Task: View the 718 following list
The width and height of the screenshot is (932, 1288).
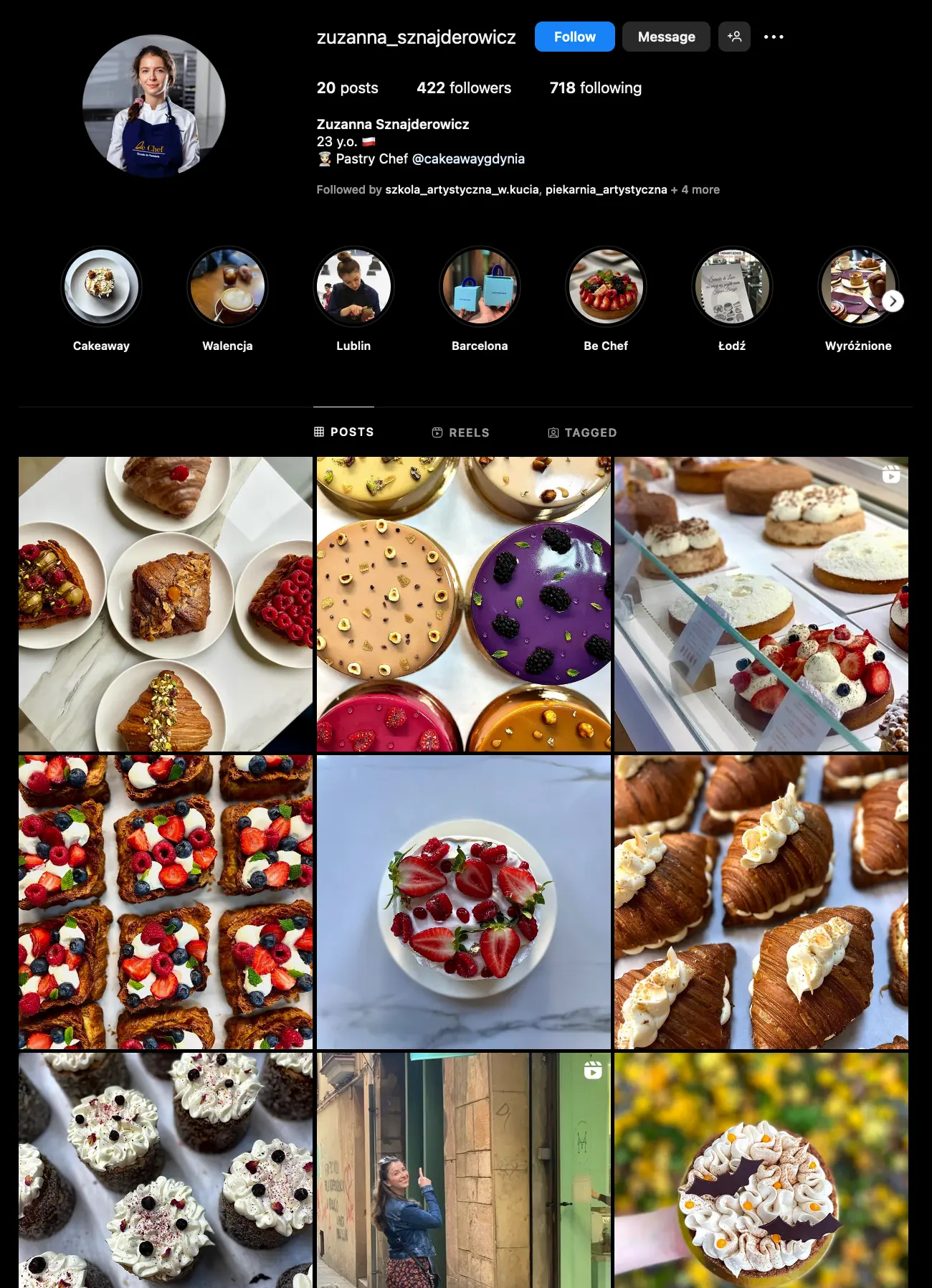Action: [595, 87]
